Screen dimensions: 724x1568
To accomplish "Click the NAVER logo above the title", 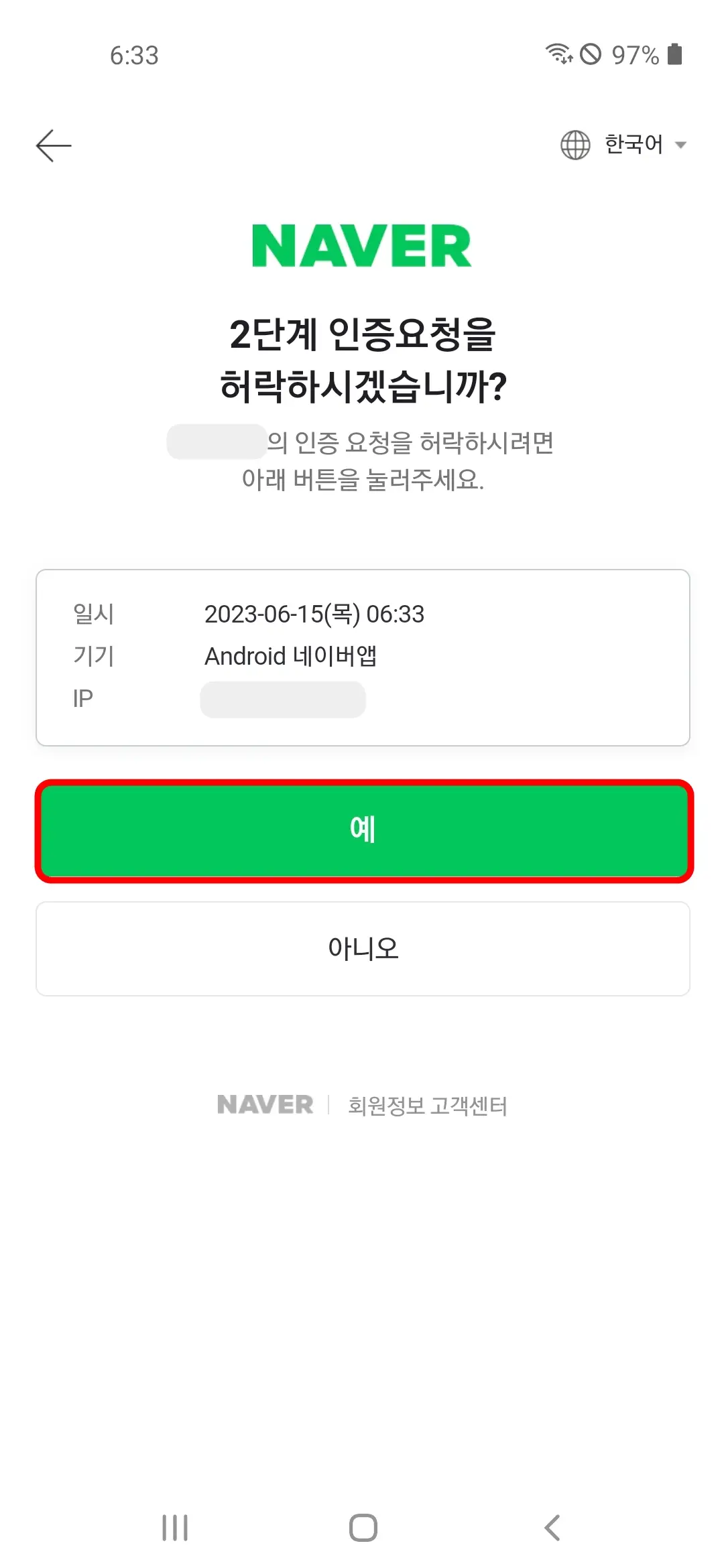I will coord(361,246).
